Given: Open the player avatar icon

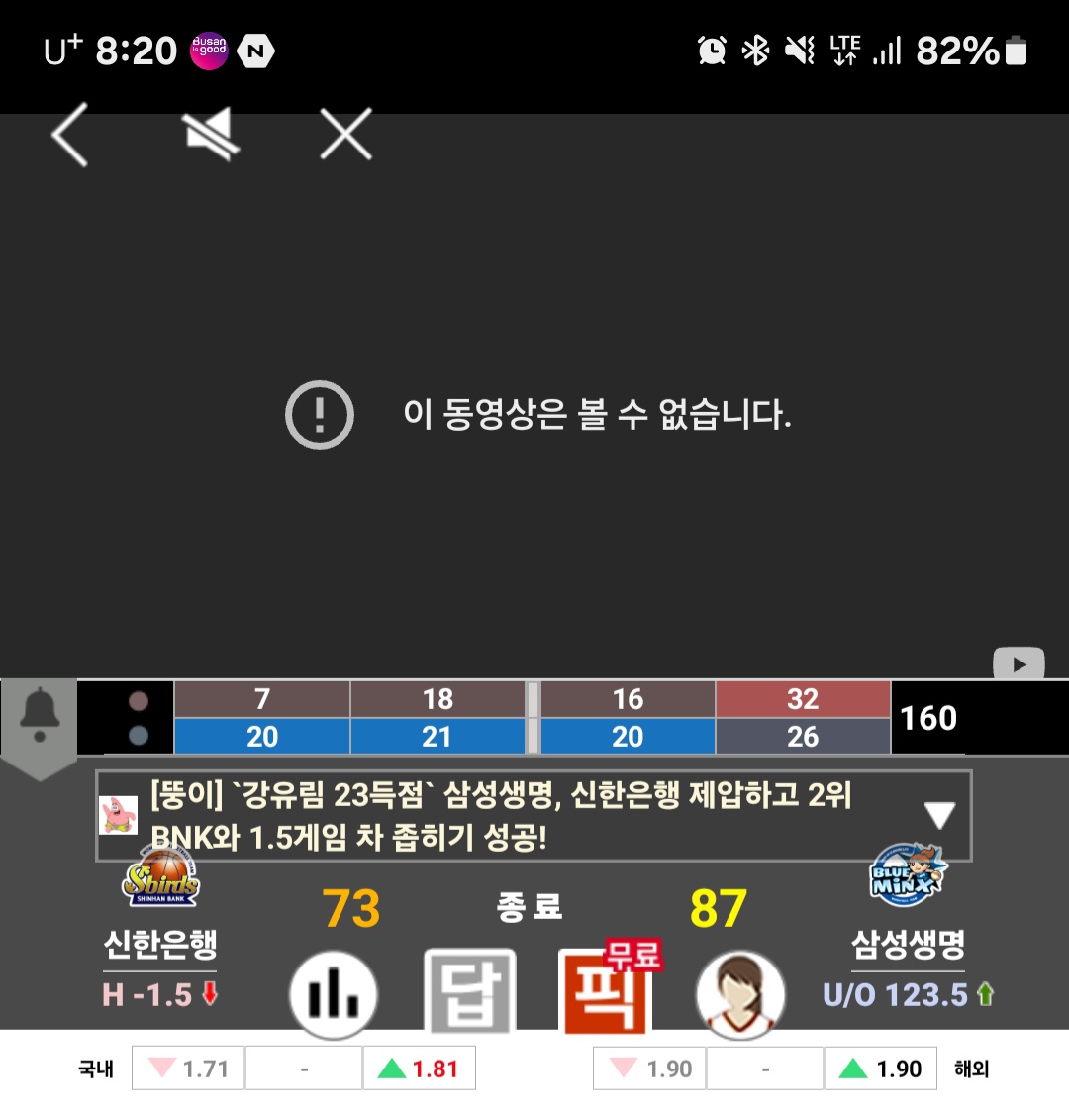Looking at the screenshot, I should click(x=739, y=993).
